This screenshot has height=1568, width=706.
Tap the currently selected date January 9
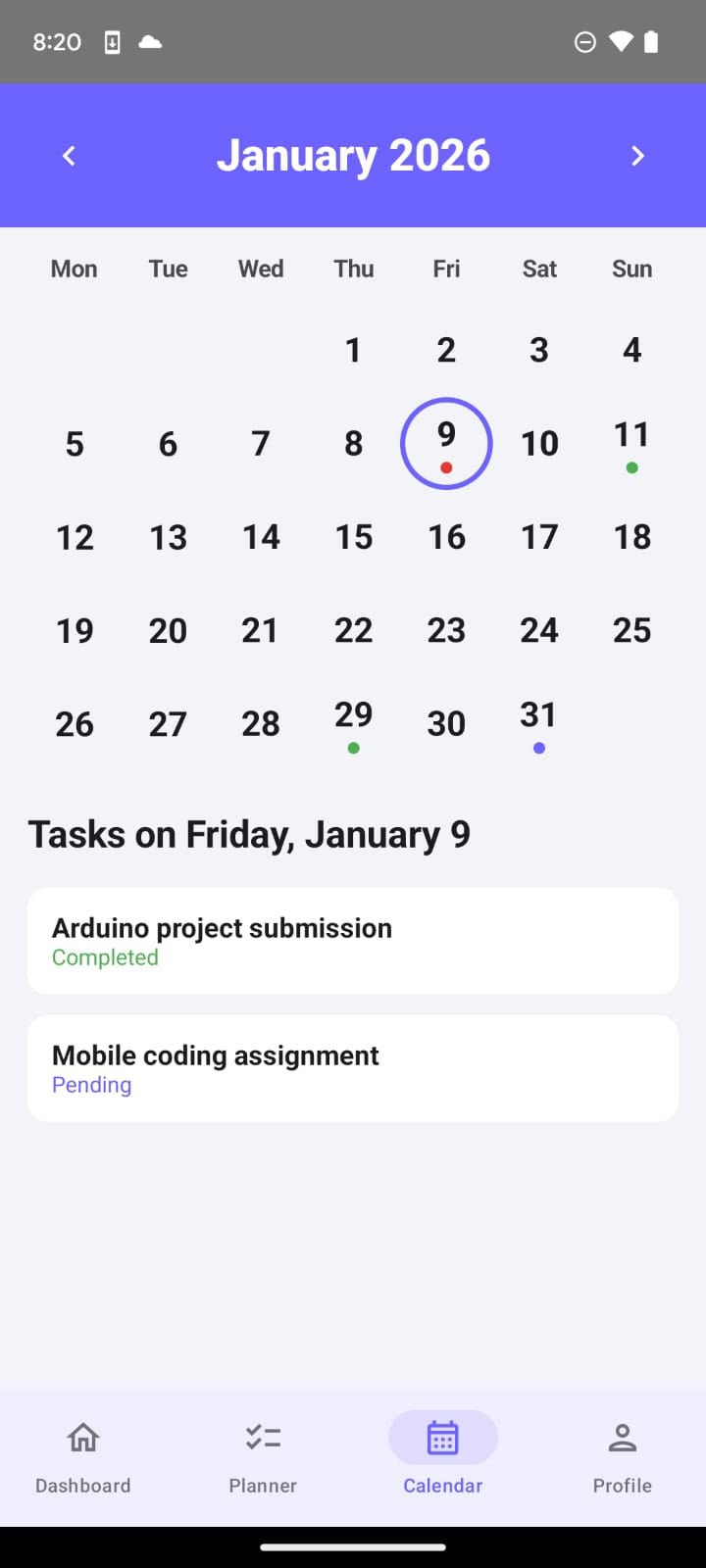point(446,443)
